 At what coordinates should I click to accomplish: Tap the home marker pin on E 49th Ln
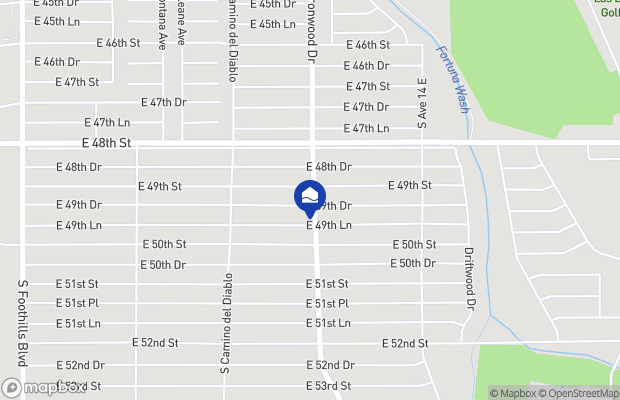click(309, 196)
